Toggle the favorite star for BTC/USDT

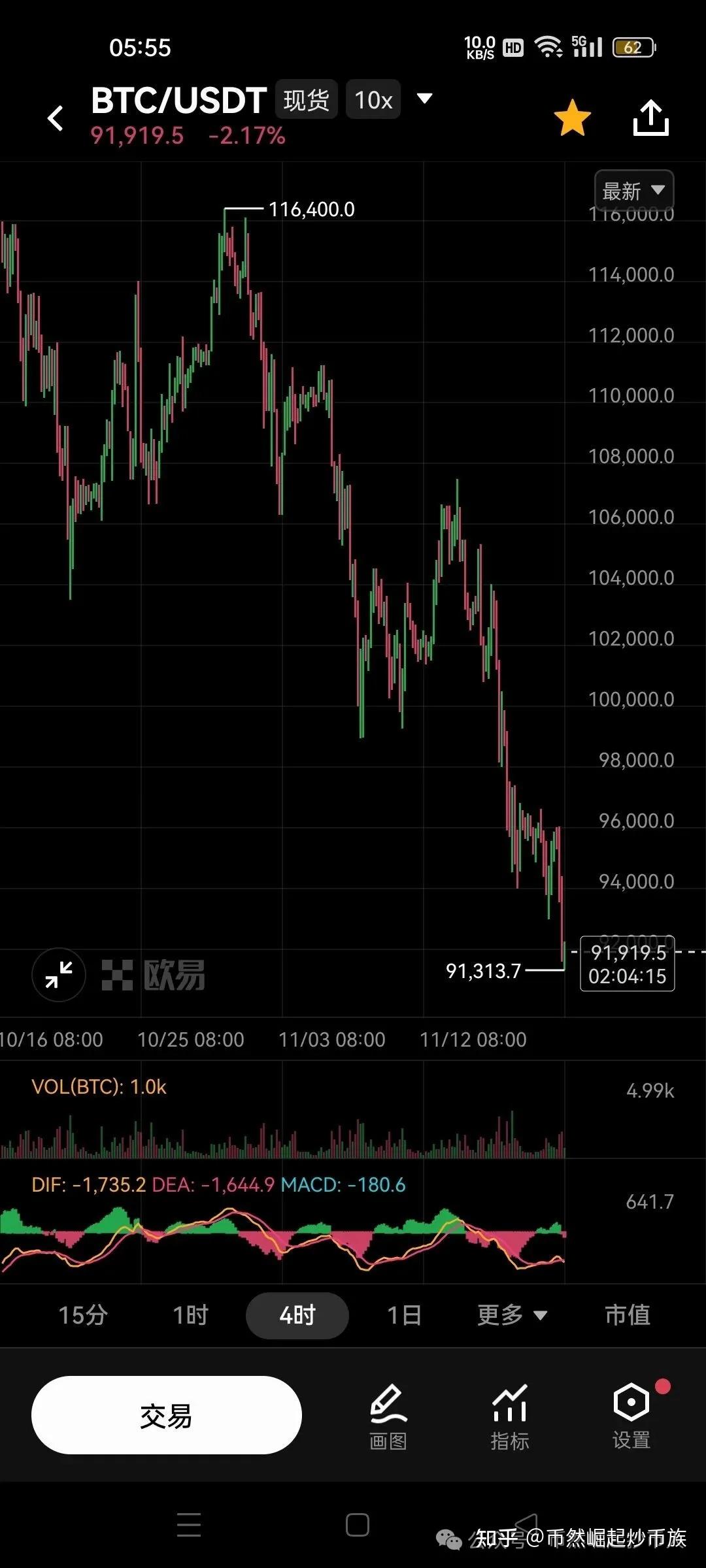pyautogui.click(x=572, y=118)
